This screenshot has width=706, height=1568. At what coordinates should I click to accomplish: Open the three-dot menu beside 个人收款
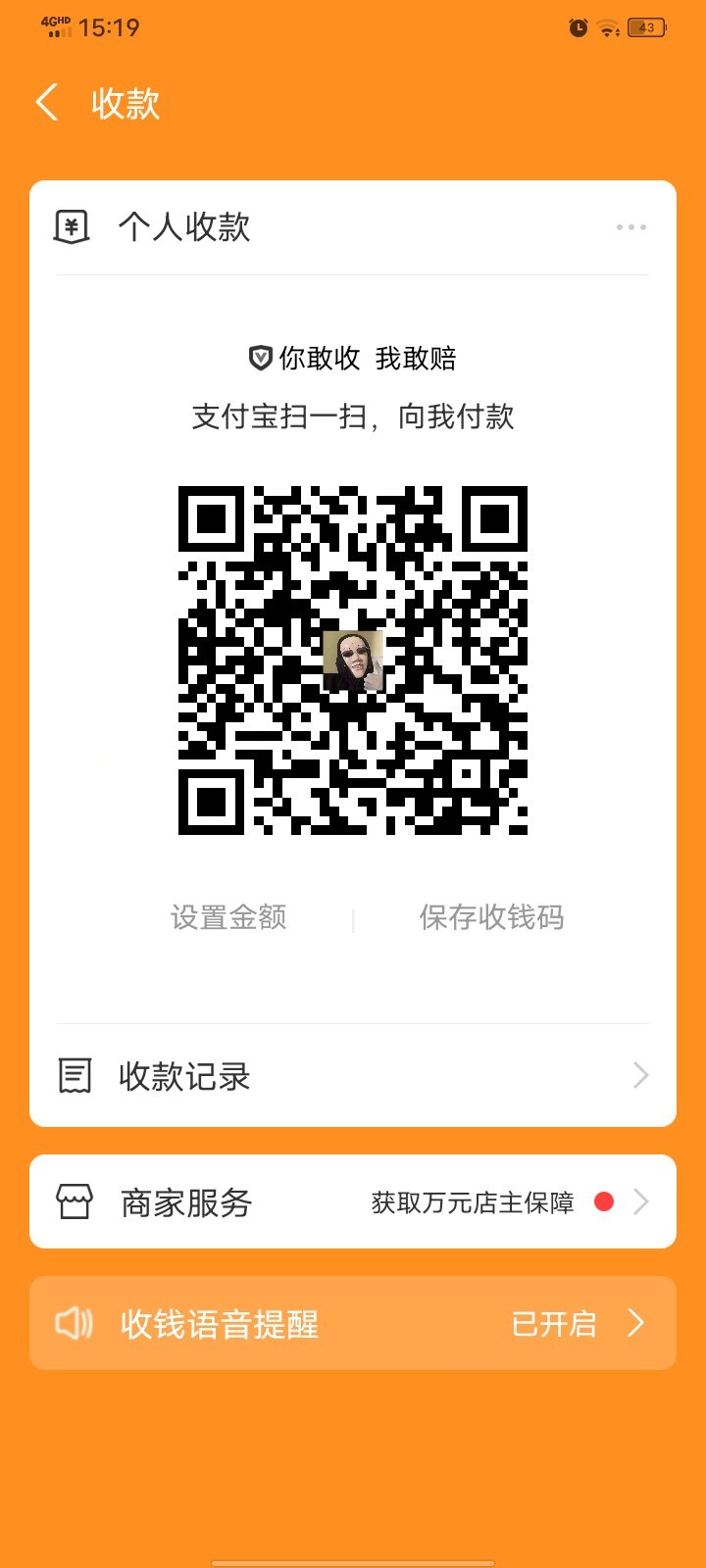click(630, 227)
